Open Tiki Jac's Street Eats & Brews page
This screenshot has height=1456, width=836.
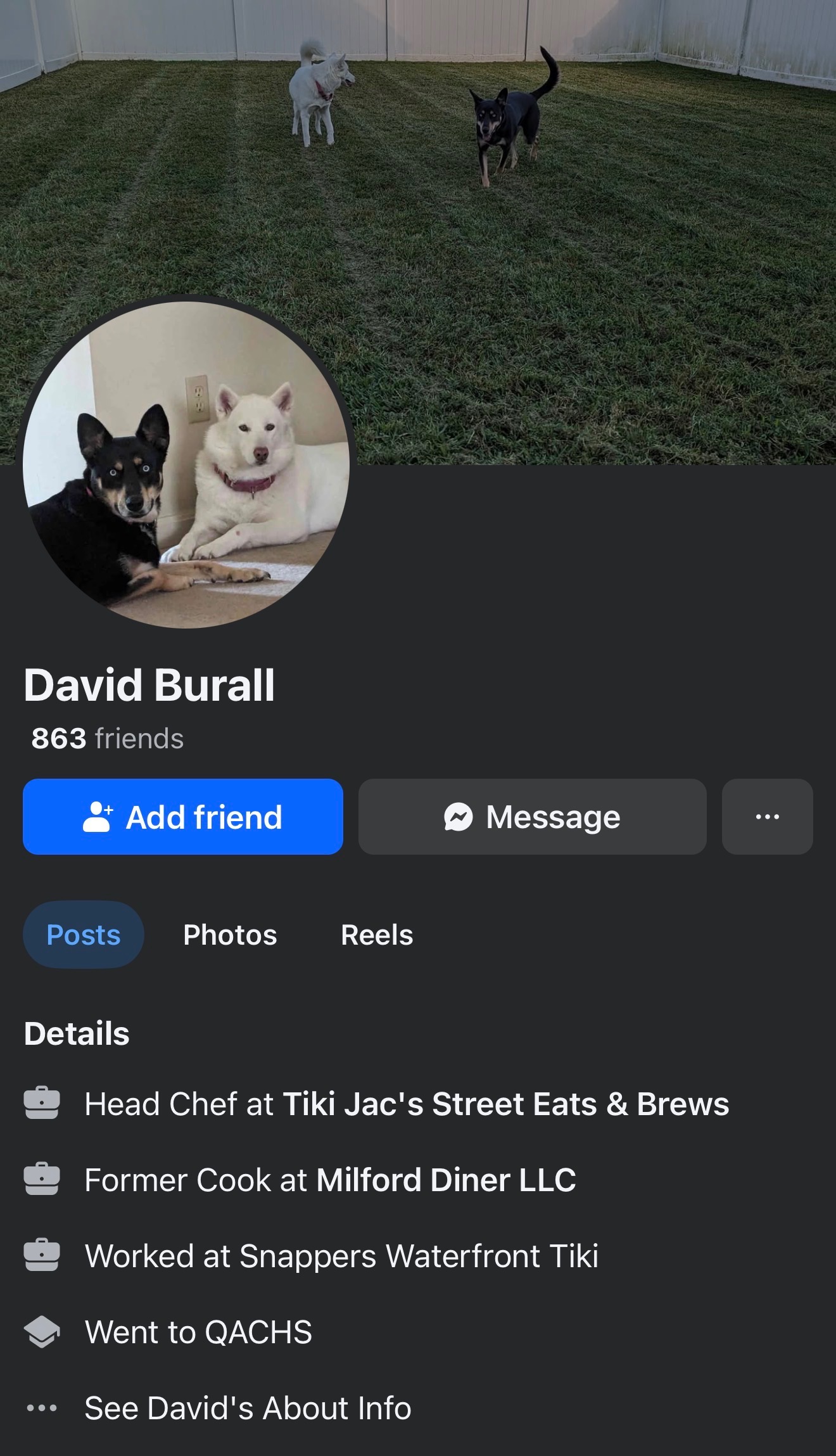pyautogui.click(x=505, y=1104)
